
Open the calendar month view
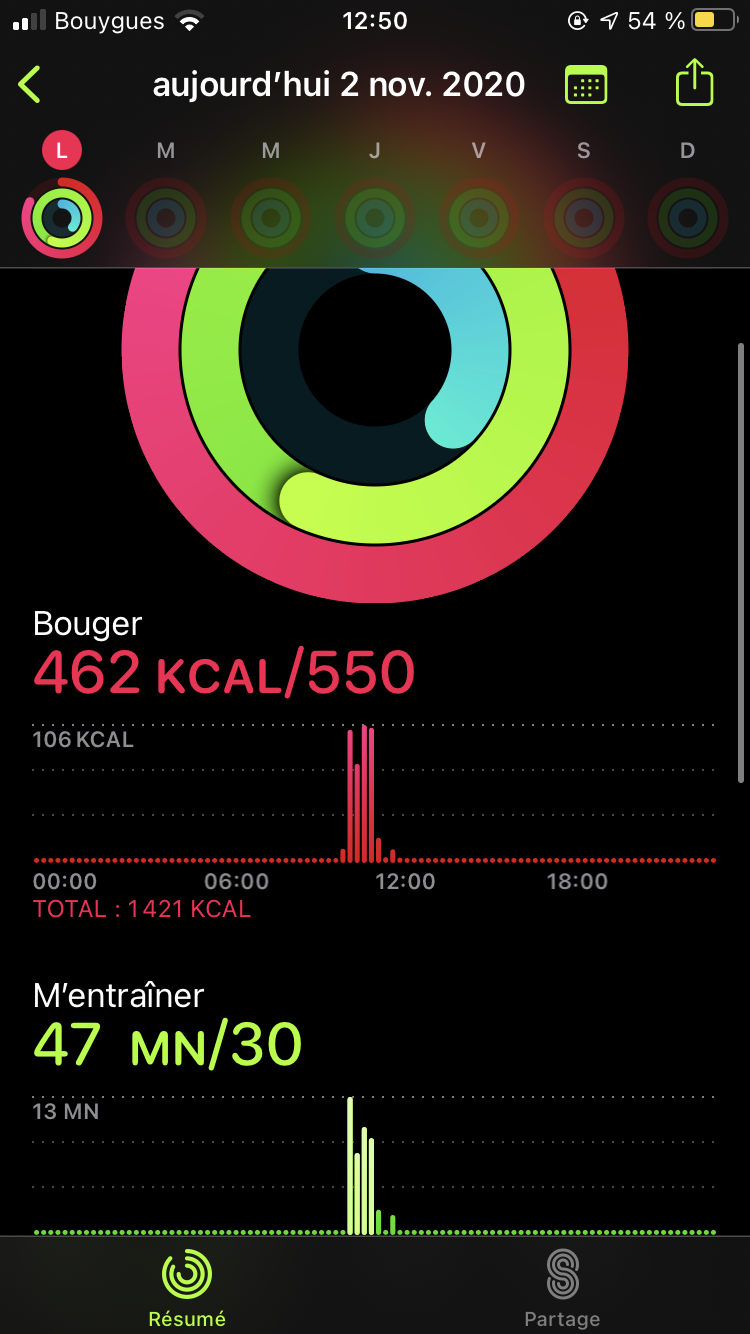(586, 84)
